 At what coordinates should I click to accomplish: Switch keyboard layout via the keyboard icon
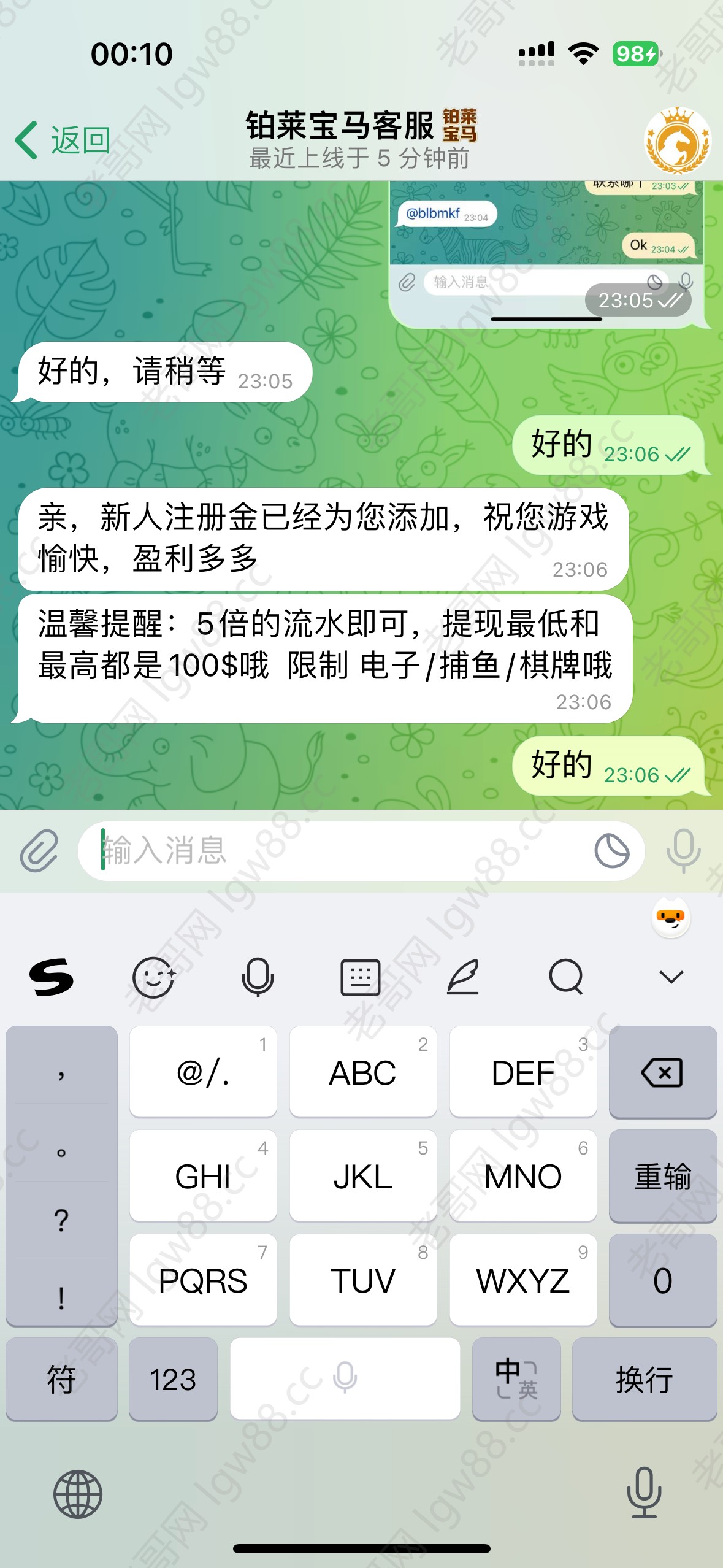click(361, 977)
